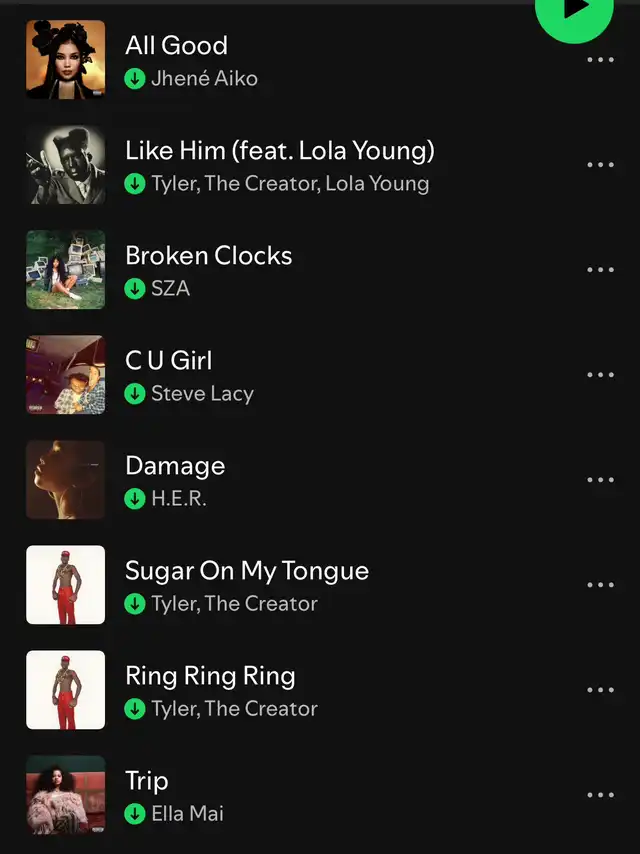Open more options for Ring Ring Ring
The image size is (640, 854).
(x=600, y=690)
